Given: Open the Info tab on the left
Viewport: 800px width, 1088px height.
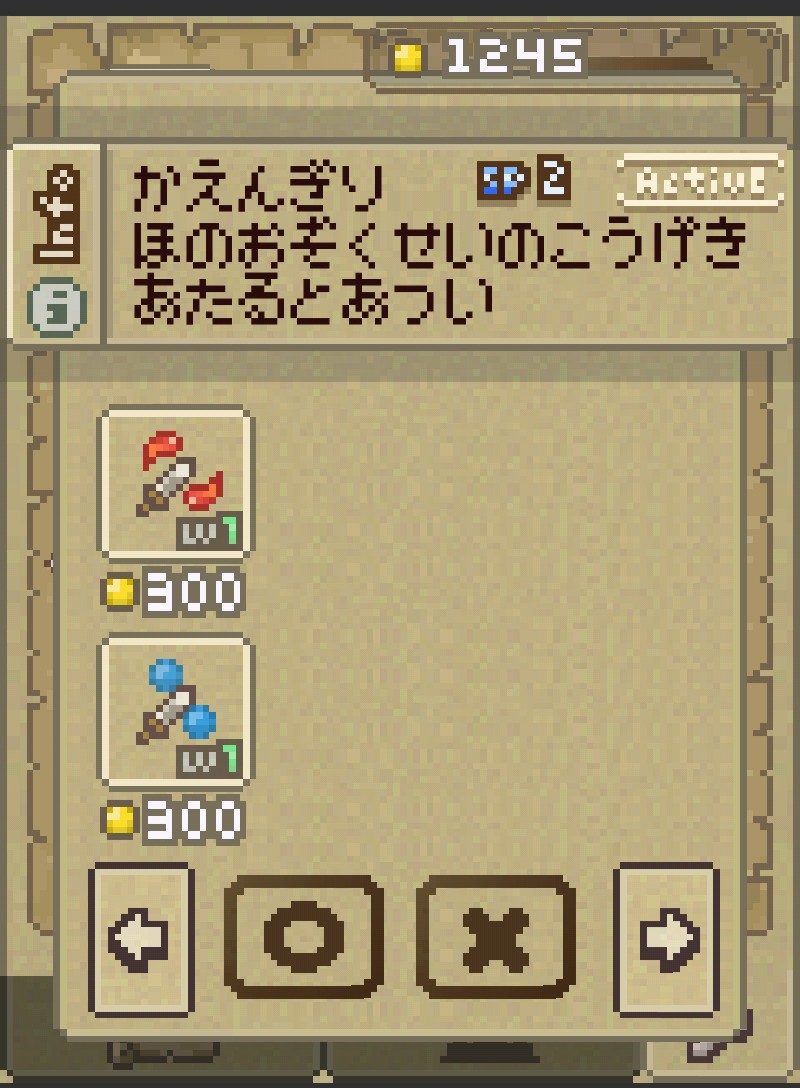Looking at the screenshot, I should 56,246.
